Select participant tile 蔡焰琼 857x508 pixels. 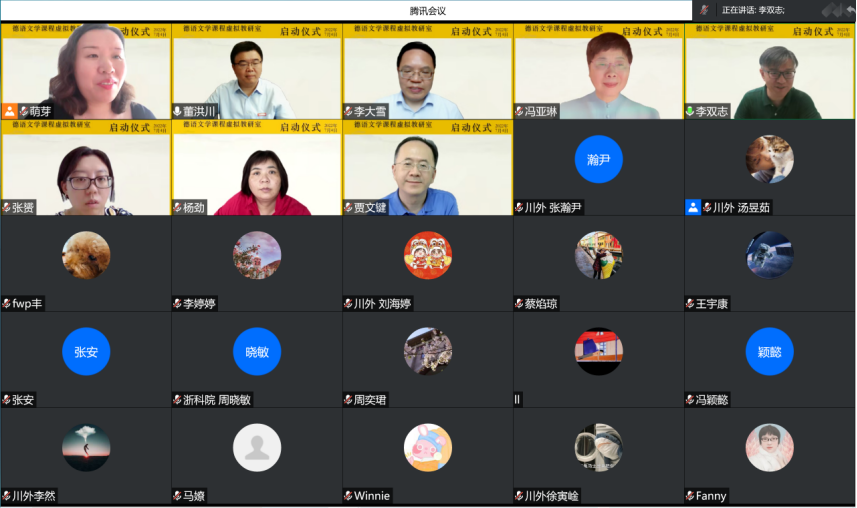pos(598,262)
